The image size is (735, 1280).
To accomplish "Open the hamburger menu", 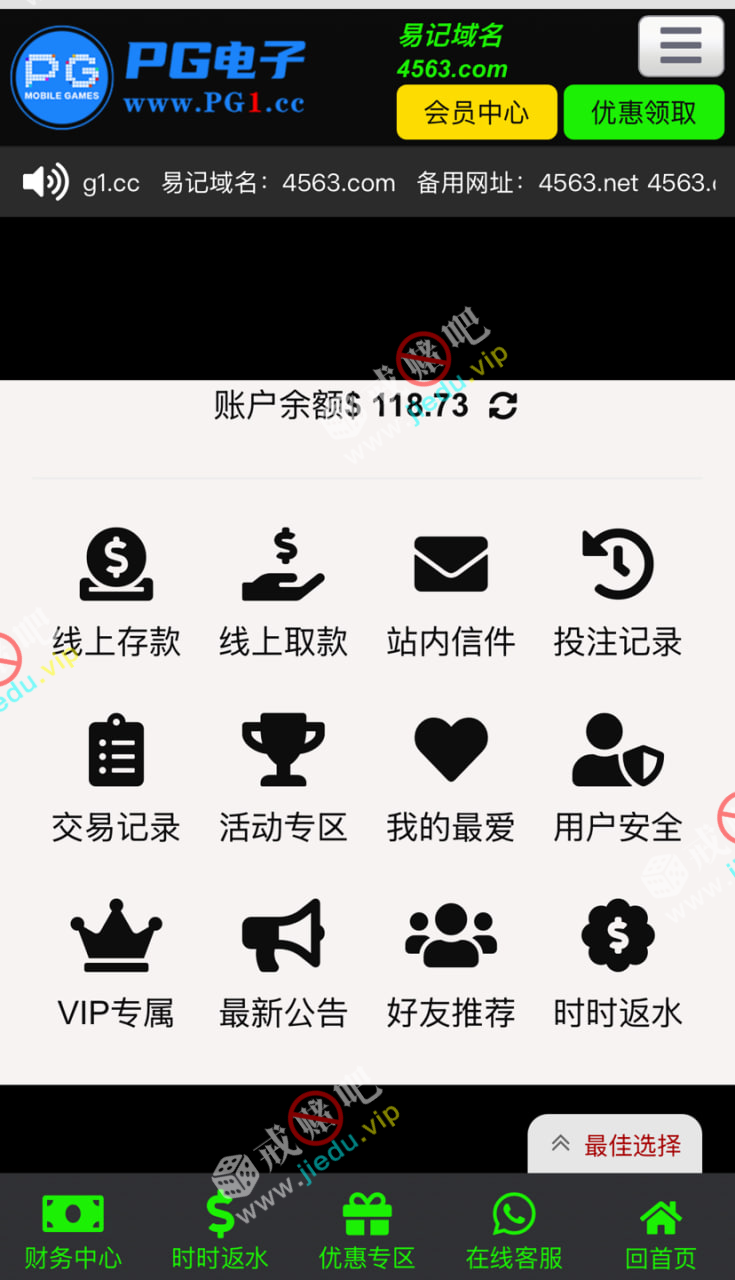I will click(681, 46).
